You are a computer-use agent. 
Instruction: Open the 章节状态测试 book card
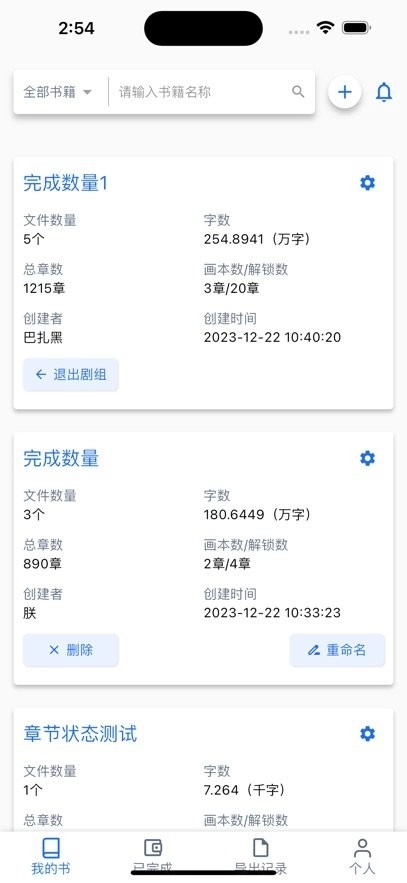203,770
